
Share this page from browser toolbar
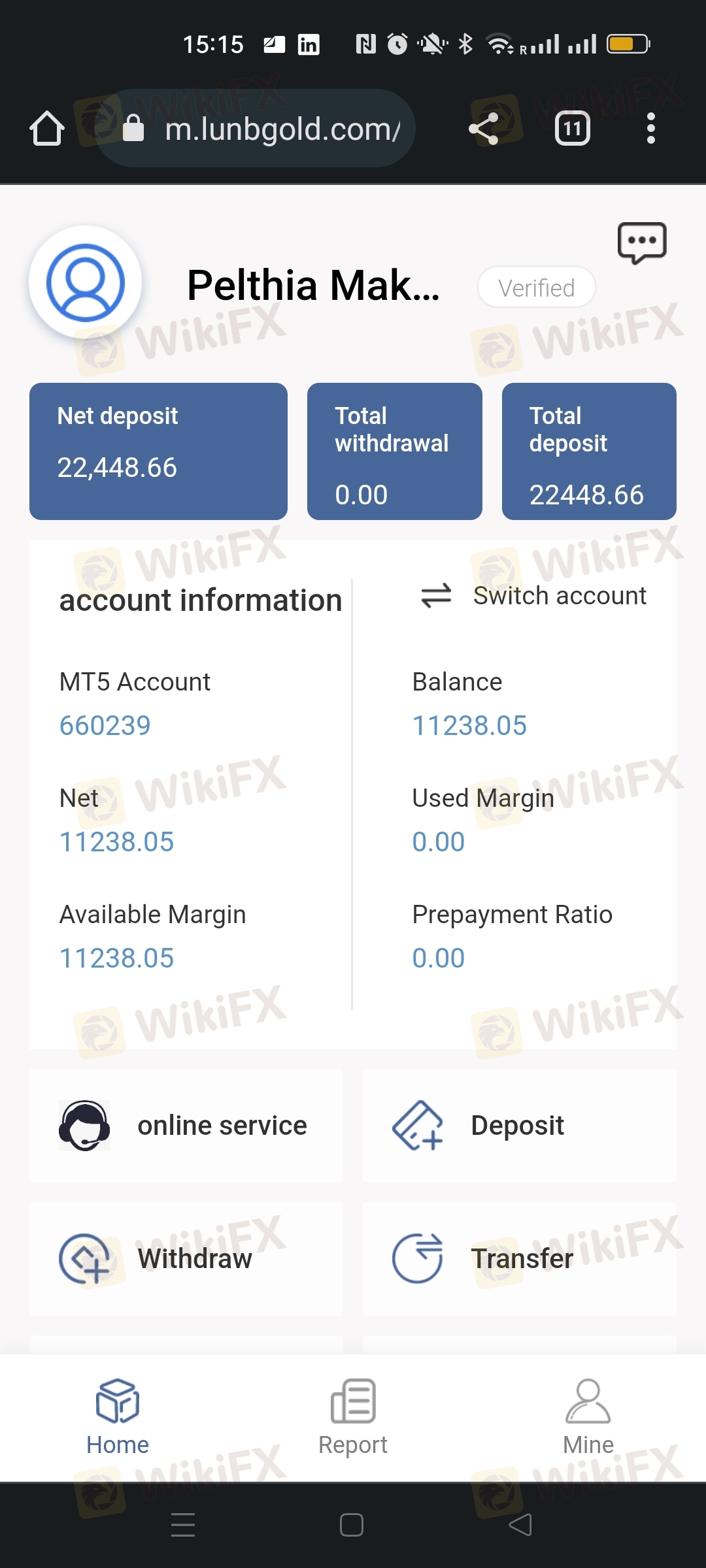[x=484, y=128]
